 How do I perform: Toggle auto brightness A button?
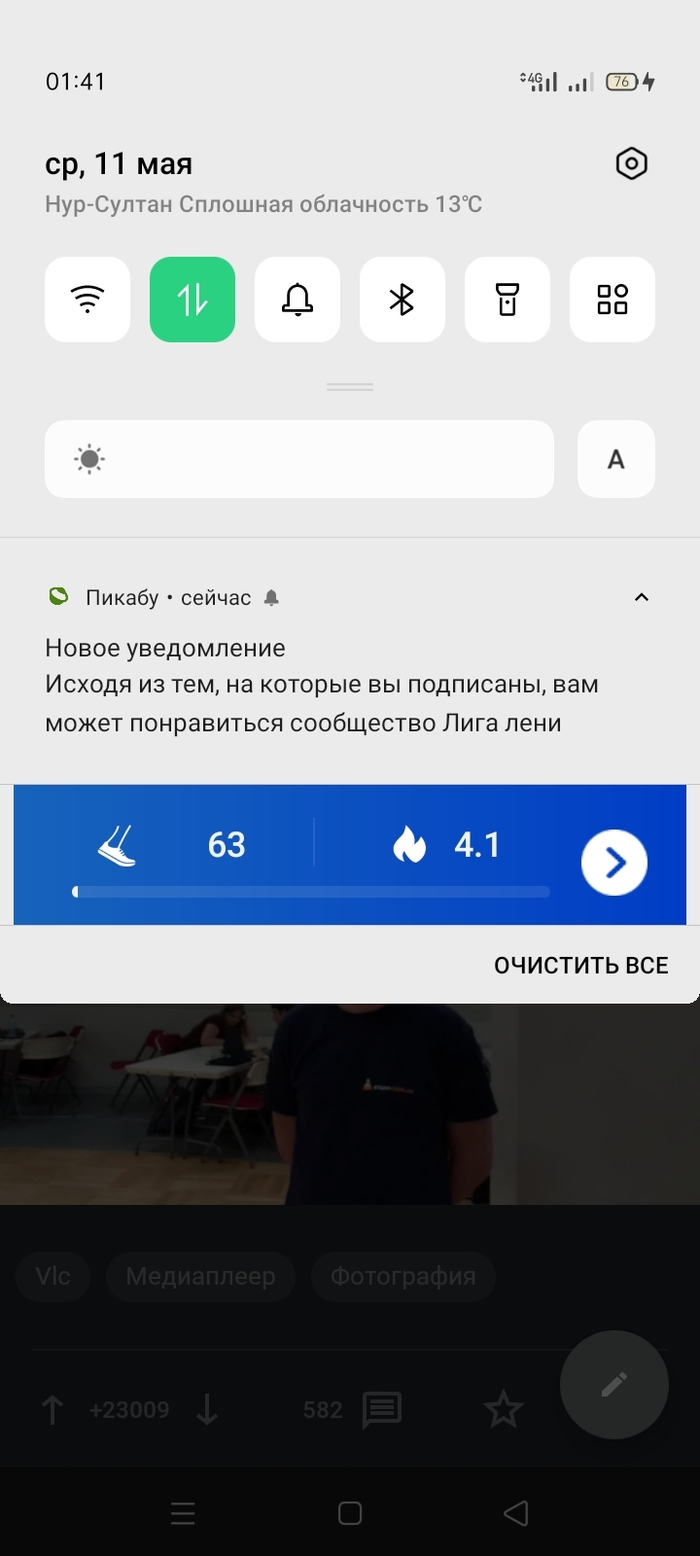[616, 459]
